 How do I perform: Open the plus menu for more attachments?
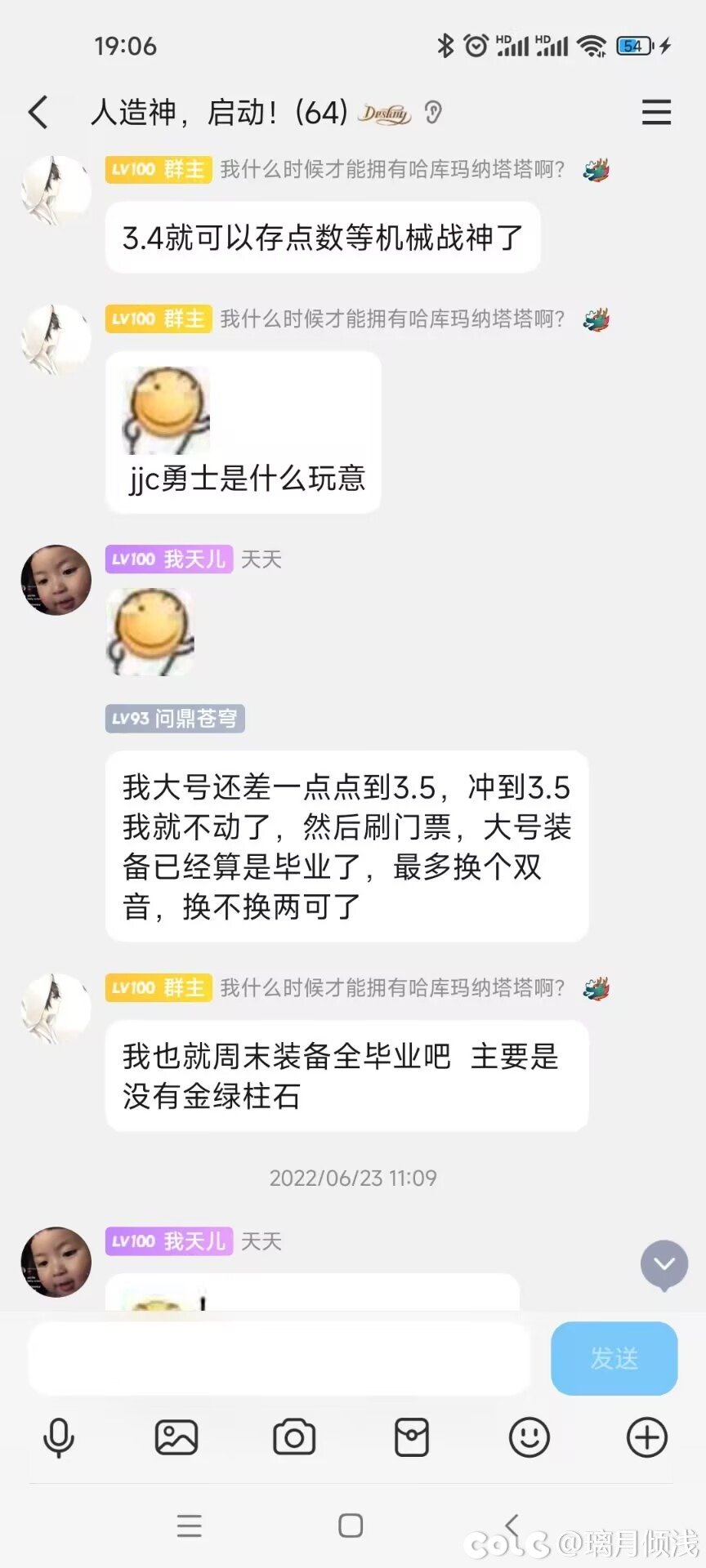coord(646,1437)
